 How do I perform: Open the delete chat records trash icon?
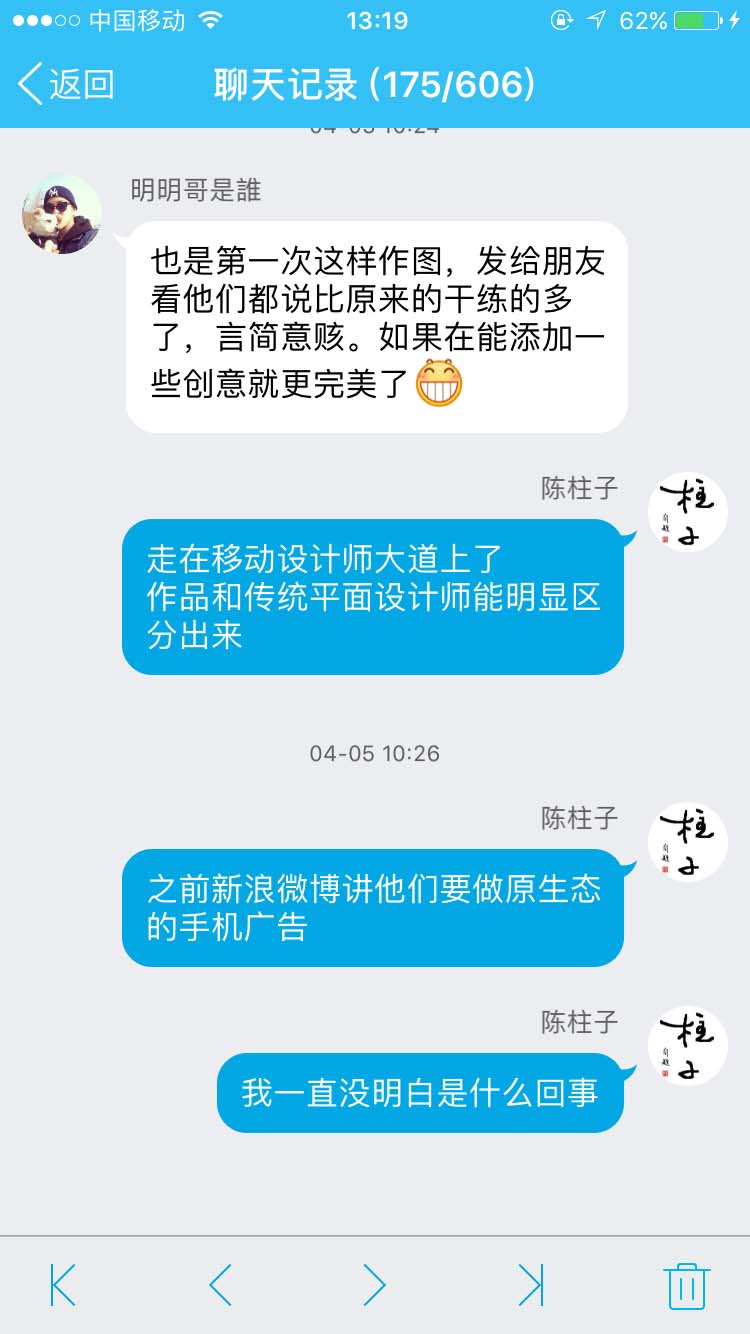click(x=687, y=1286)
